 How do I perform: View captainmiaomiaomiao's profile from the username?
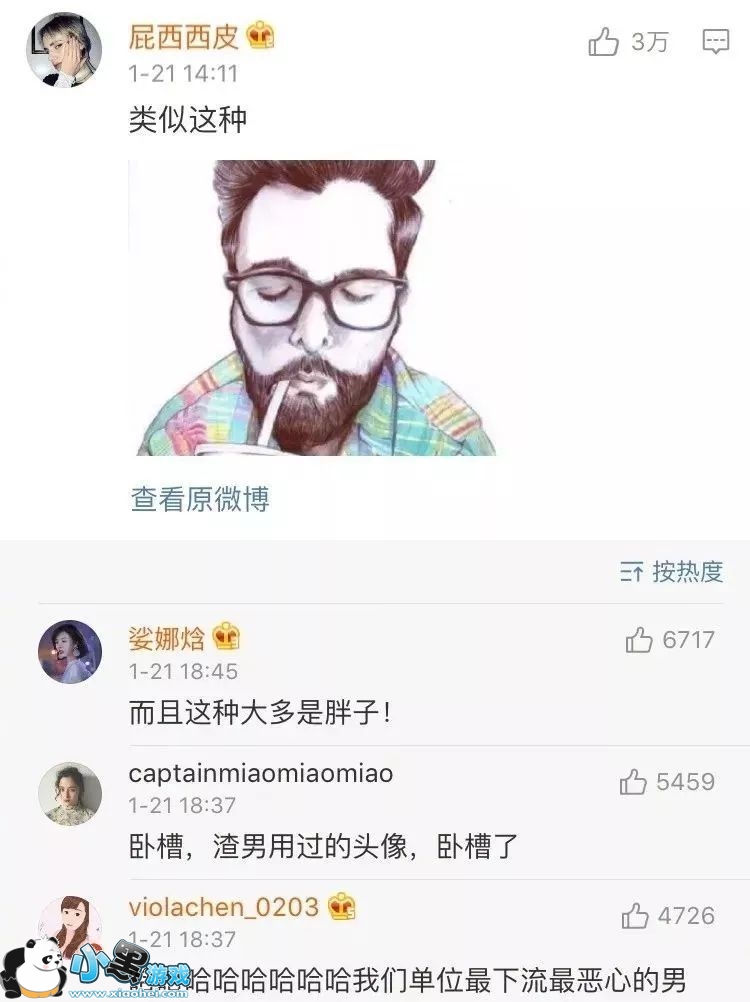tap(261, 774)
